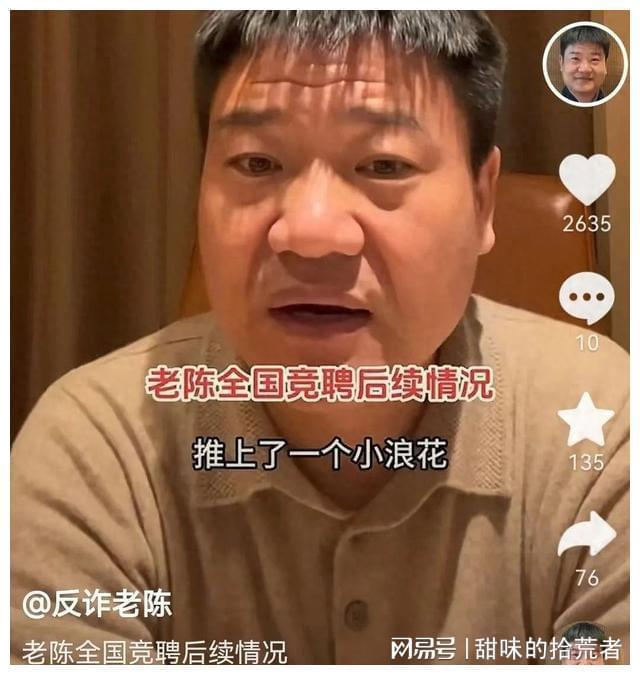The width and height of the screenshot is (640, 675).
Task: Open the creator's profile avatar
Action: (x=584, y=64)
